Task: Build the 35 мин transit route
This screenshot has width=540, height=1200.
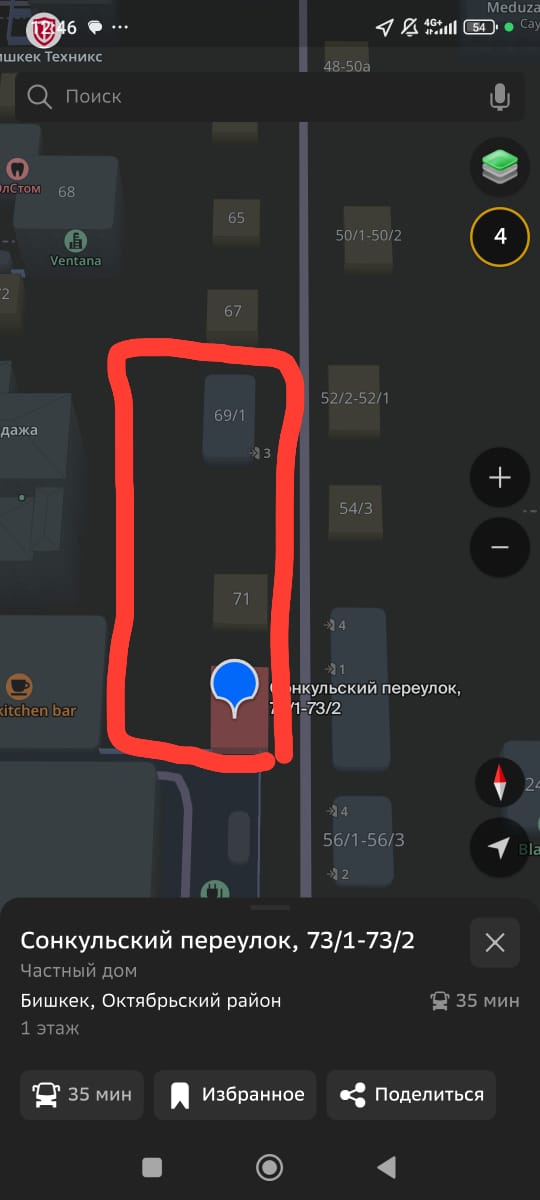Action: pyautogui.click(x=82, y=1094)
